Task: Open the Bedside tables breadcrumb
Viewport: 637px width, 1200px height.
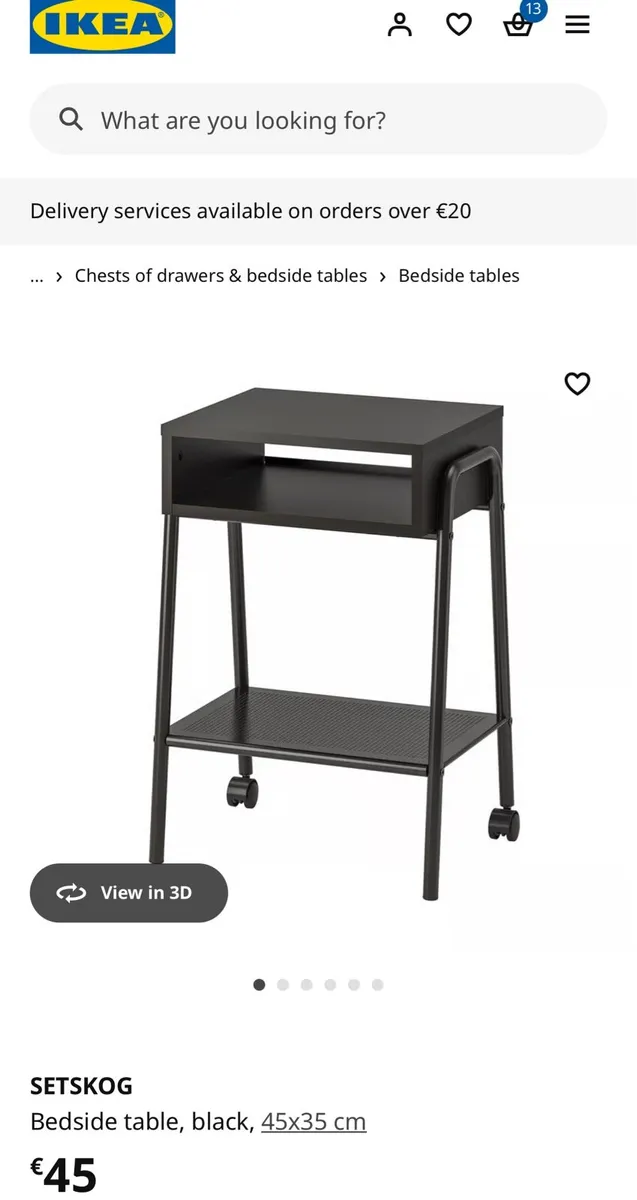Action: point(459,276)
